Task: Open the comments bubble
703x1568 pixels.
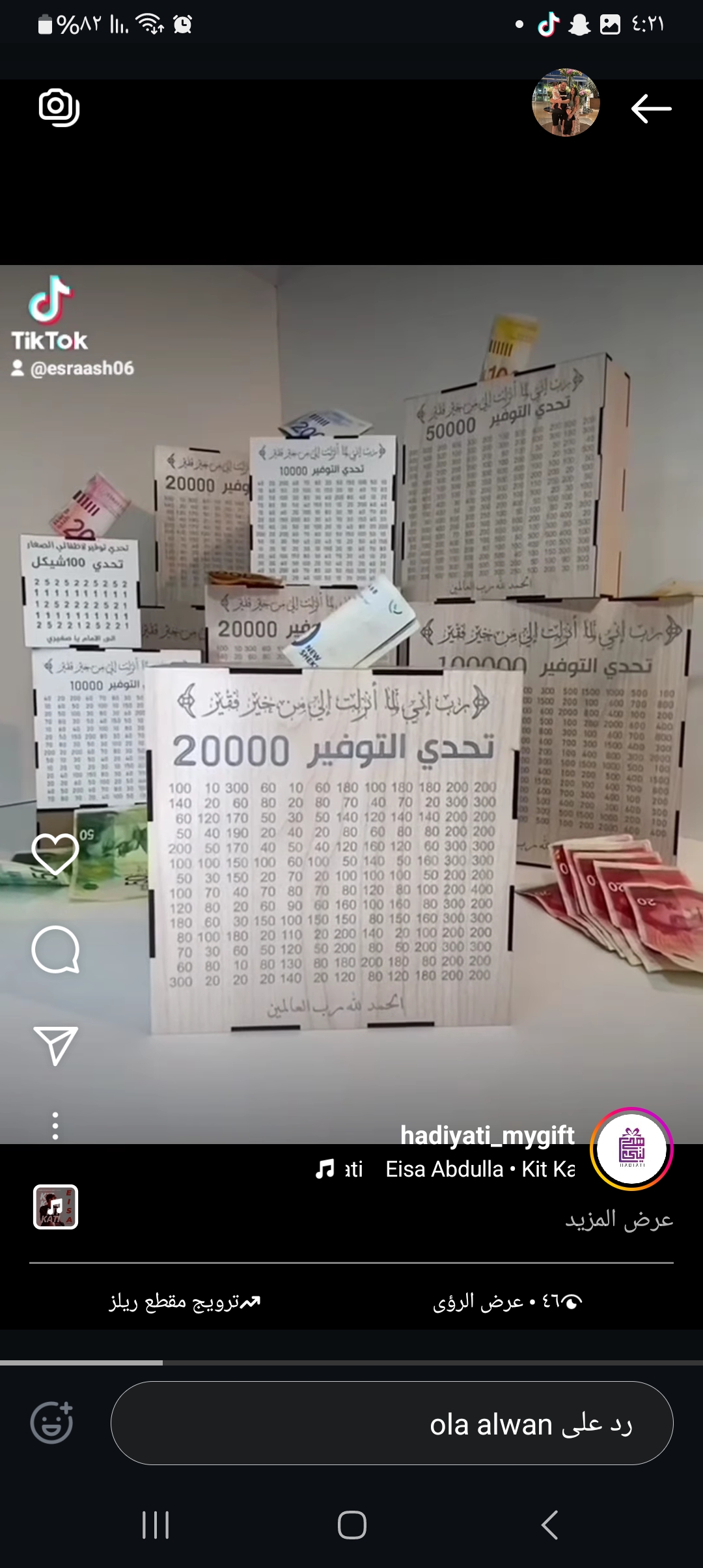Action: [55, 949]
